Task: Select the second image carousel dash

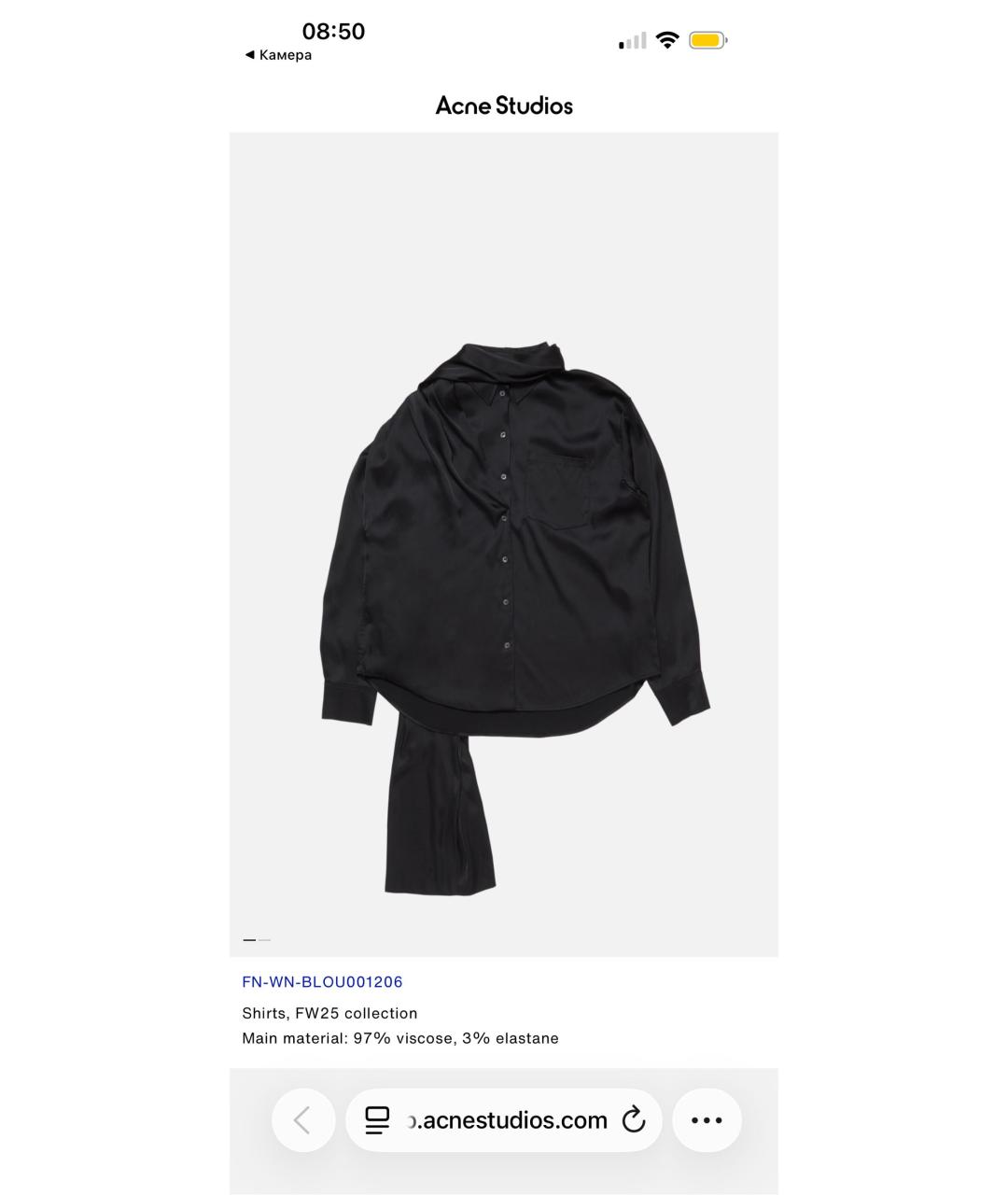Action: 265,940
